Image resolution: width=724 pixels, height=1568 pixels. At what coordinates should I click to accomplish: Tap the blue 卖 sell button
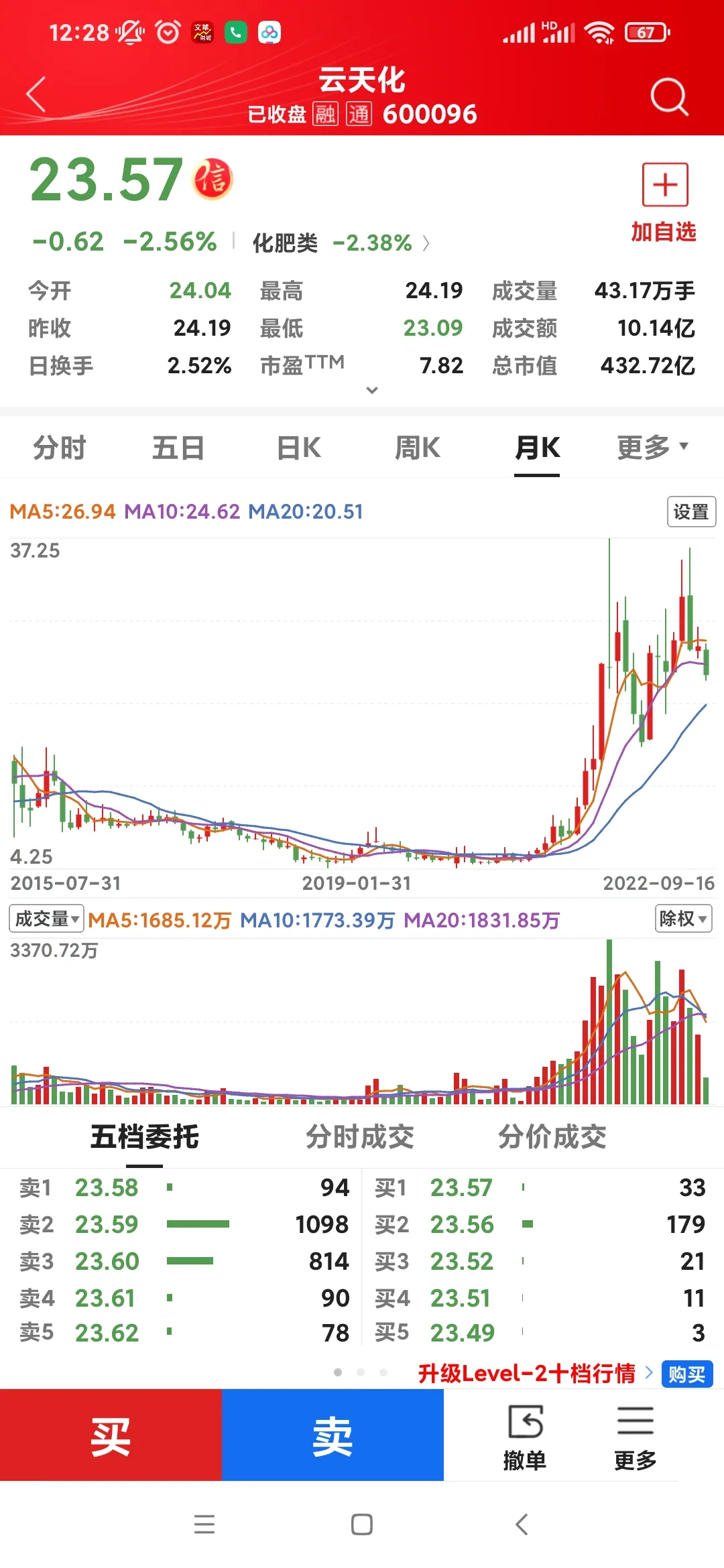pos(333,1435)
